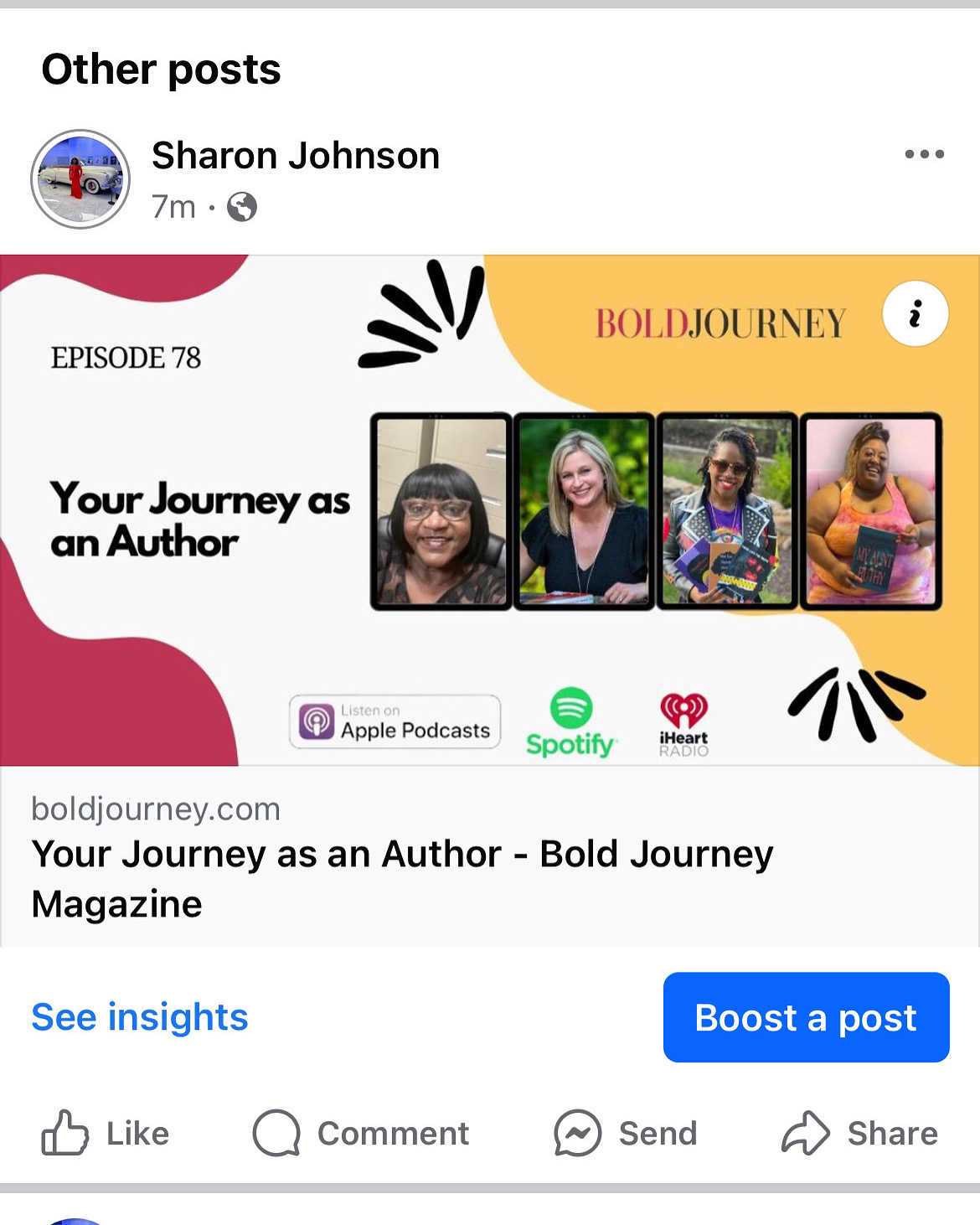Tap Sharon Johnson's name on the post
The width and height of the screenshot is (980, 1225).
(x=295, y=156)
